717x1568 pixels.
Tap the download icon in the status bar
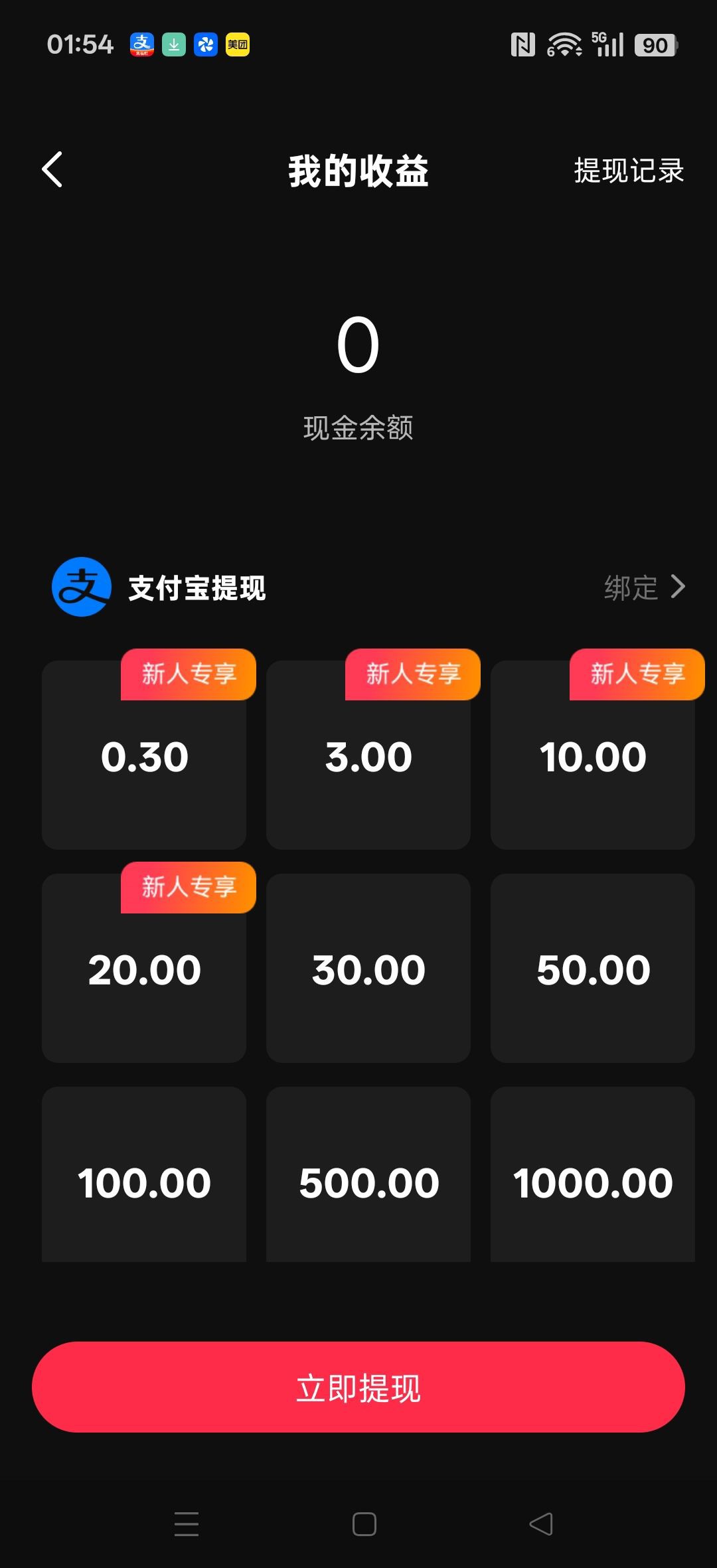pyautogui.click(x=173, y=45)
